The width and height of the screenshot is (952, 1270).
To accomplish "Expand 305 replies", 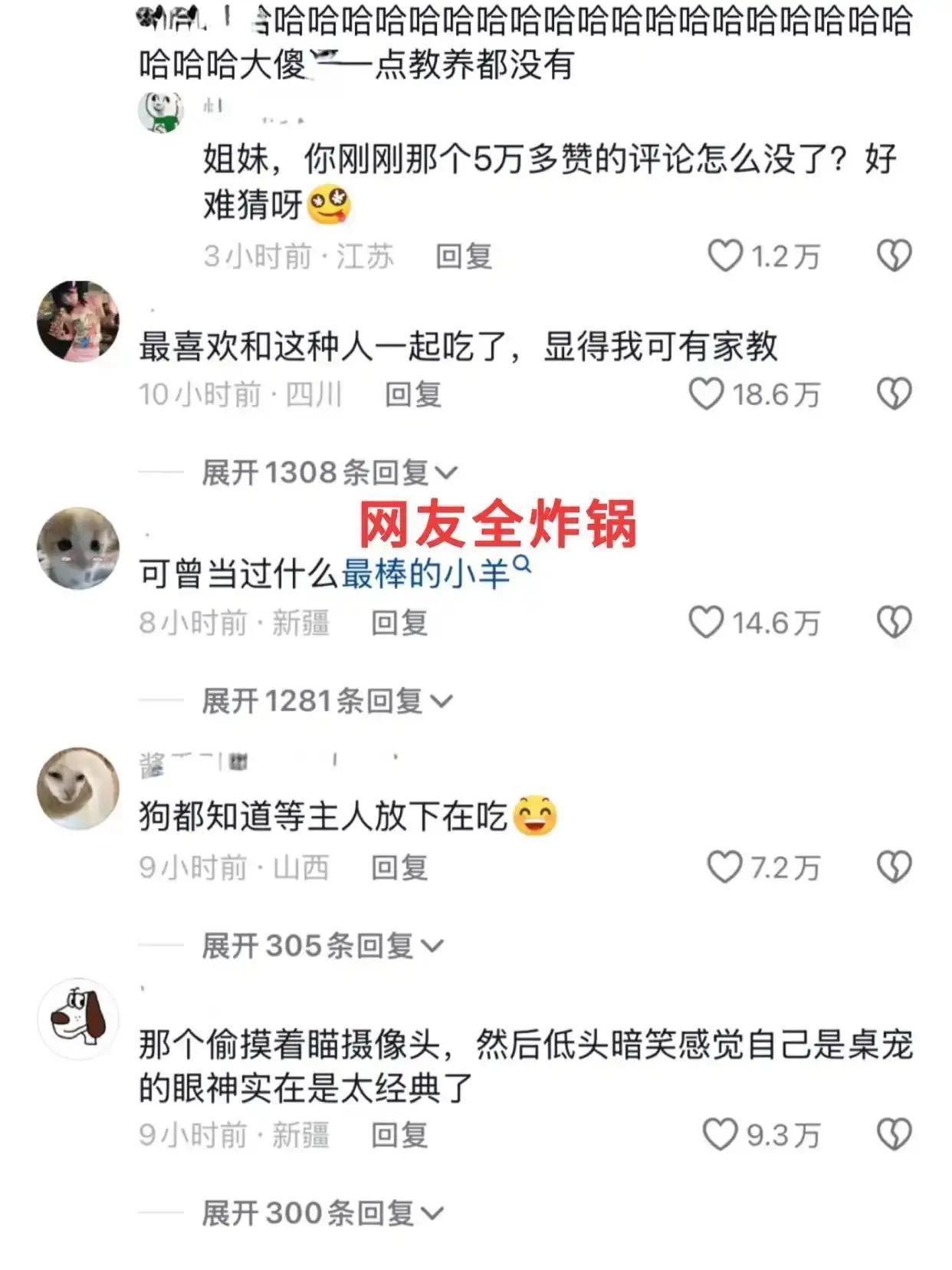I will click(323, 946).
